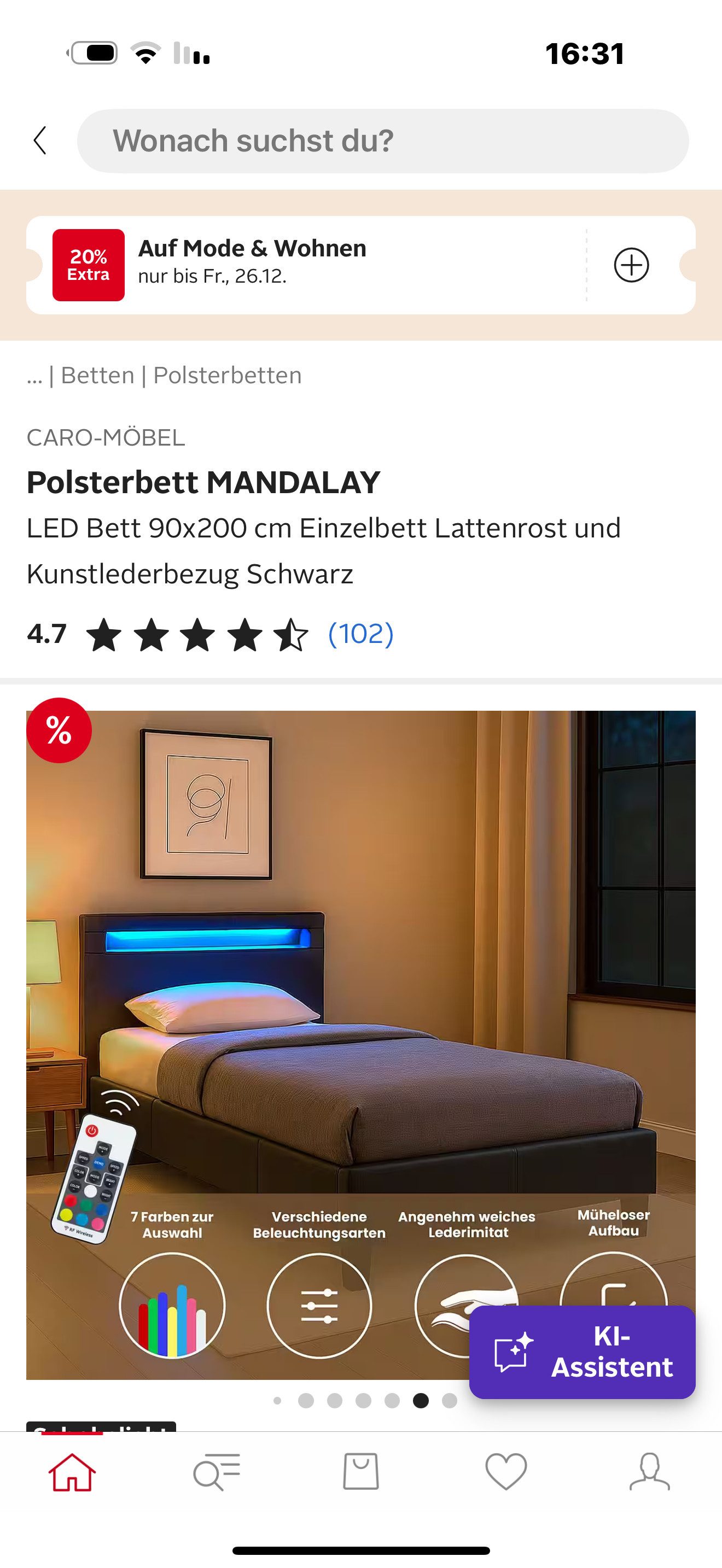
Task: Open the shopping bag tab
Action: tap(360, 1472)
